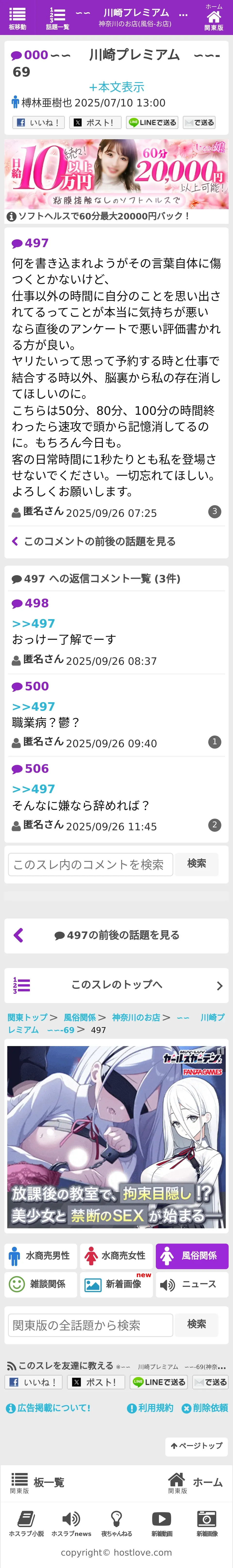Expand +本文表示 to show body
Screen dimensions: 233x1568
(x=116, y=87)
